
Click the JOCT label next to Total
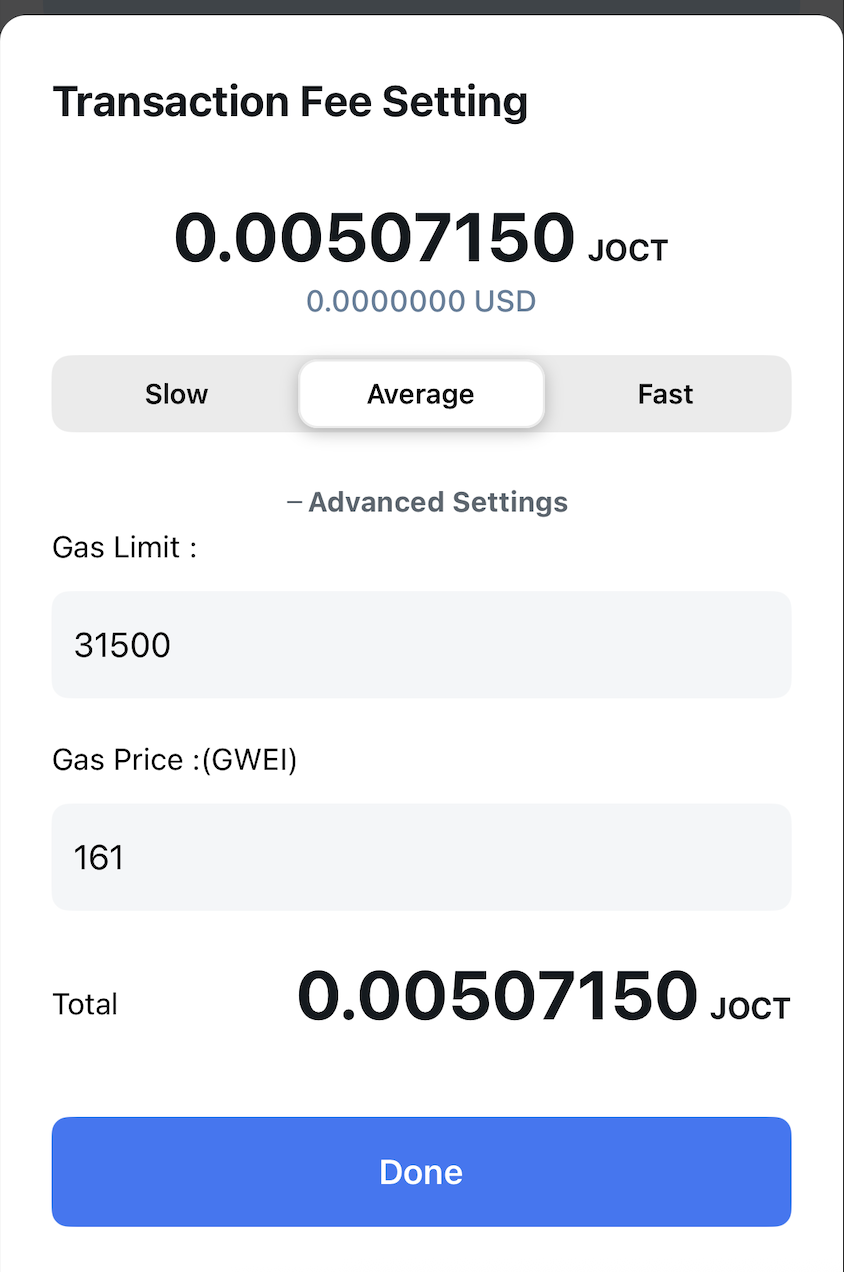pos(749,1007)
